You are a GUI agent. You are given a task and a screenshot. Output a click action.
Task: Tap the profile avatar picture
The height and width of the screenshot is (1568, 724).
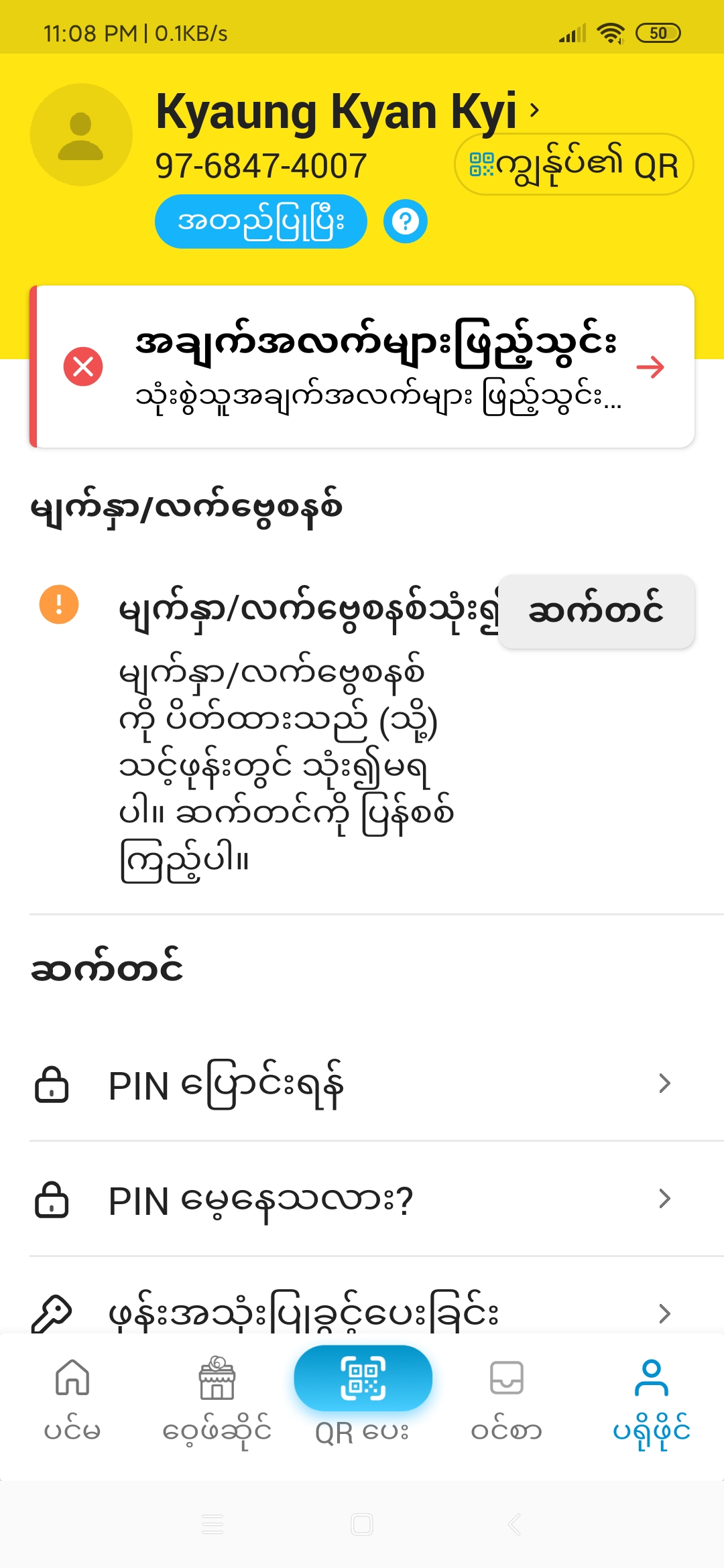click(81, 135)
